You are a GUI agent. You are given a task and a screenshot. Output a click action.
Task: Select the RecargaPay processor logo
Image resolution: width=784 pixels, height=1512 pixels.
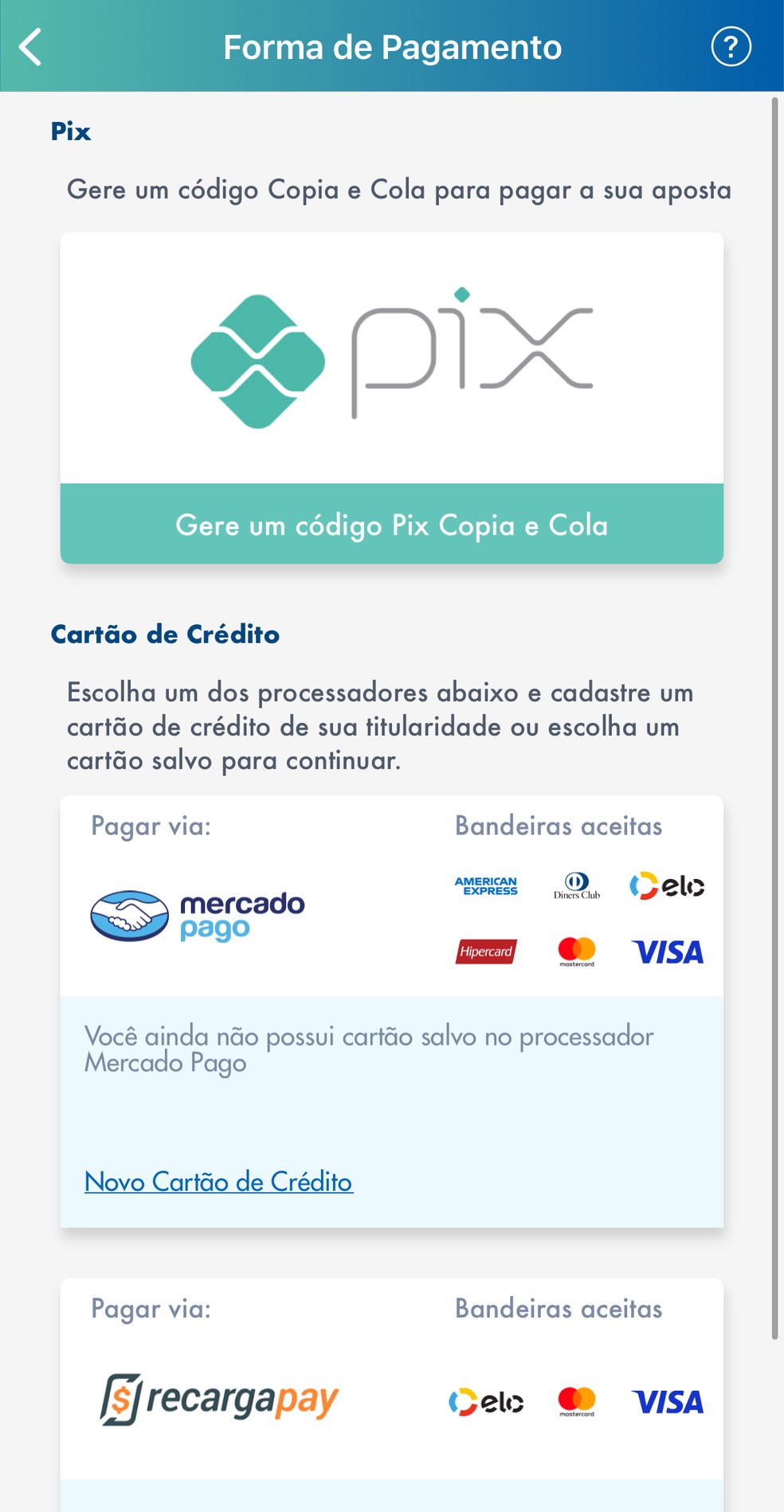pos(221,1397)
